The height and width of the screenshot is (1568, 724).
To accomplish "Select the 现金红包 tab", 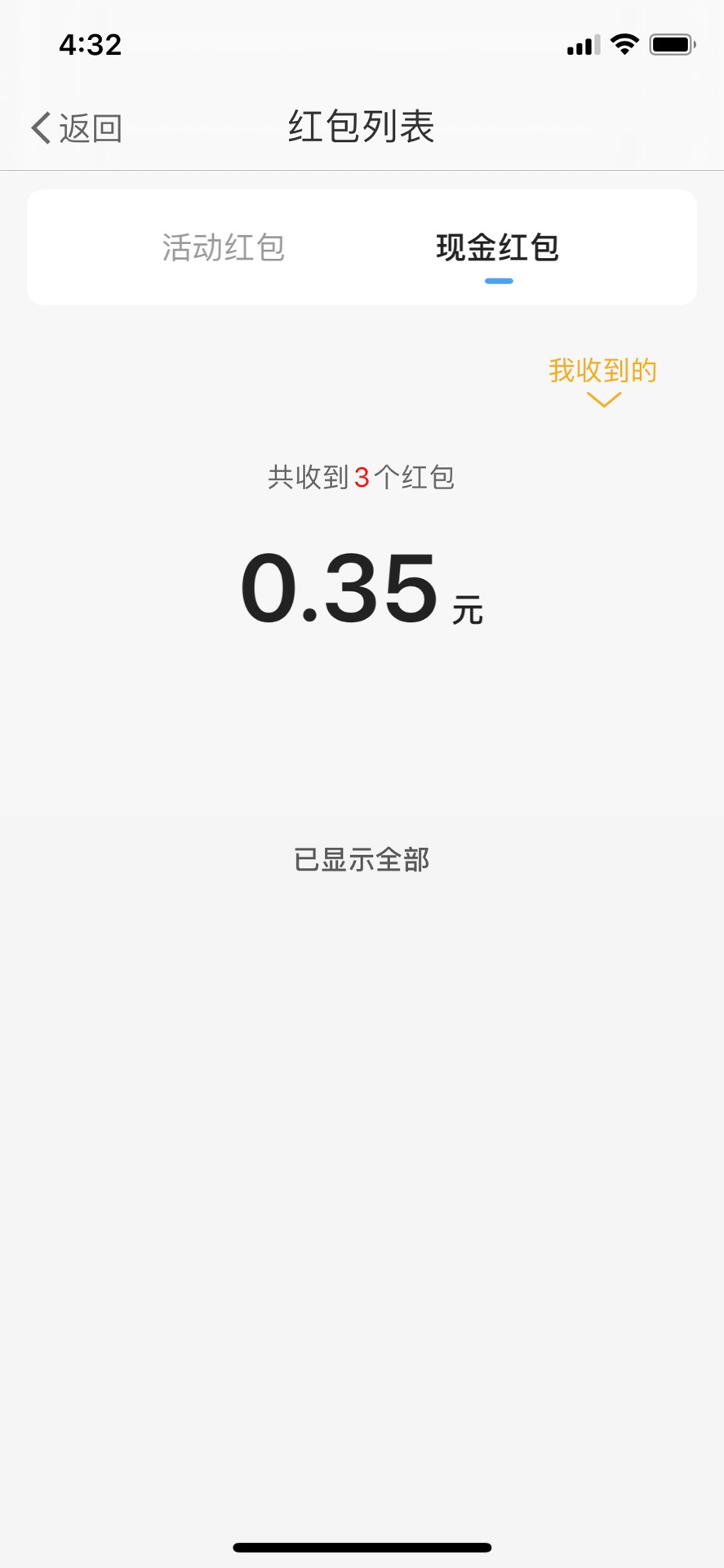I will (x=498, y=247).
